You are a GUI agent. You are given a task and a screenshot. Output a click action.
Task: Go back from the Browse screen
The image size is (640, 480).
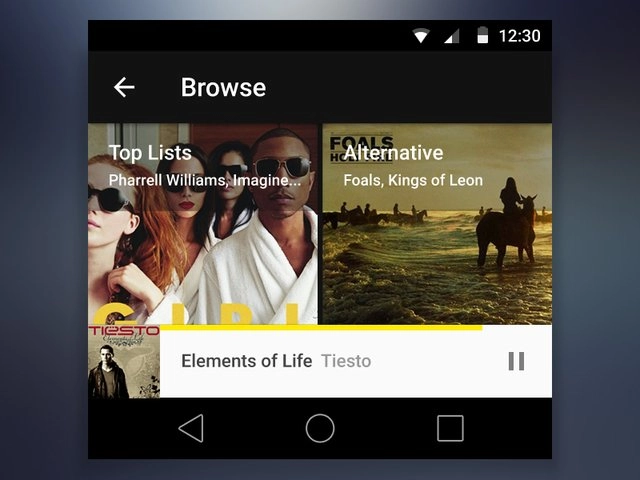pyautogui.click(x=124, y=88)
